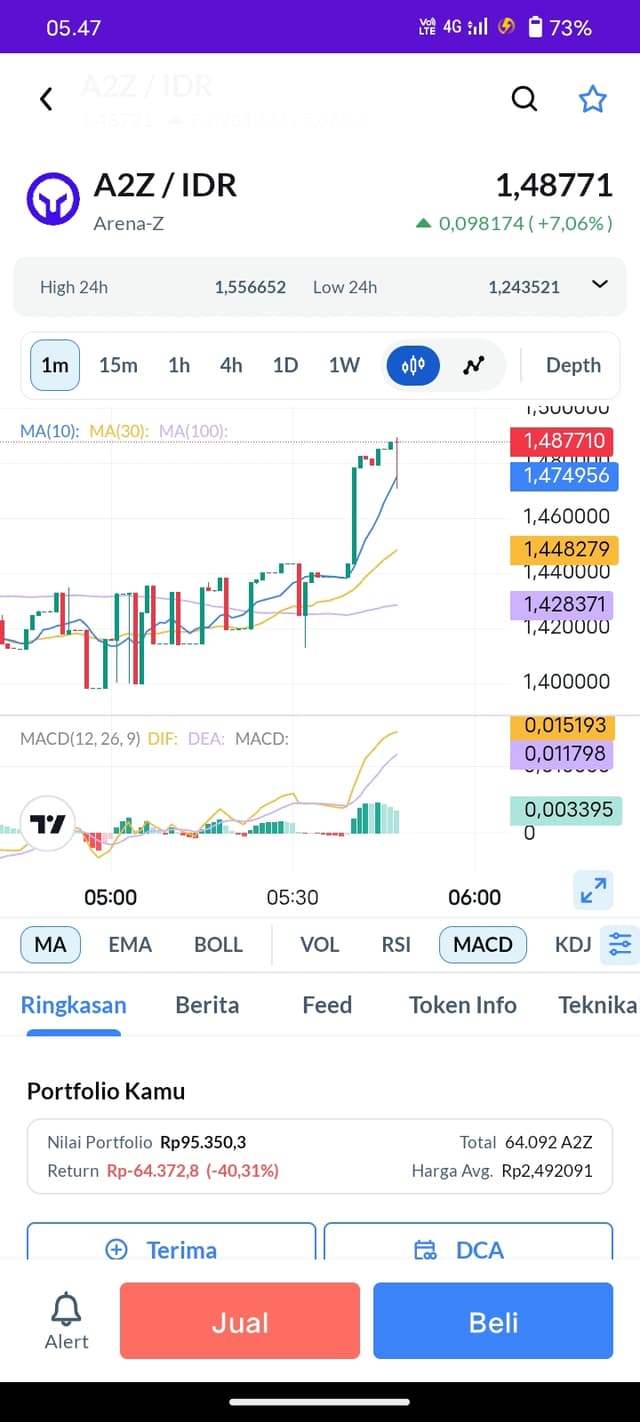Image resolution: width=640 pixels, height=1422 pixels.
Task: Expand chart to fullscreen
Action: 593,890
